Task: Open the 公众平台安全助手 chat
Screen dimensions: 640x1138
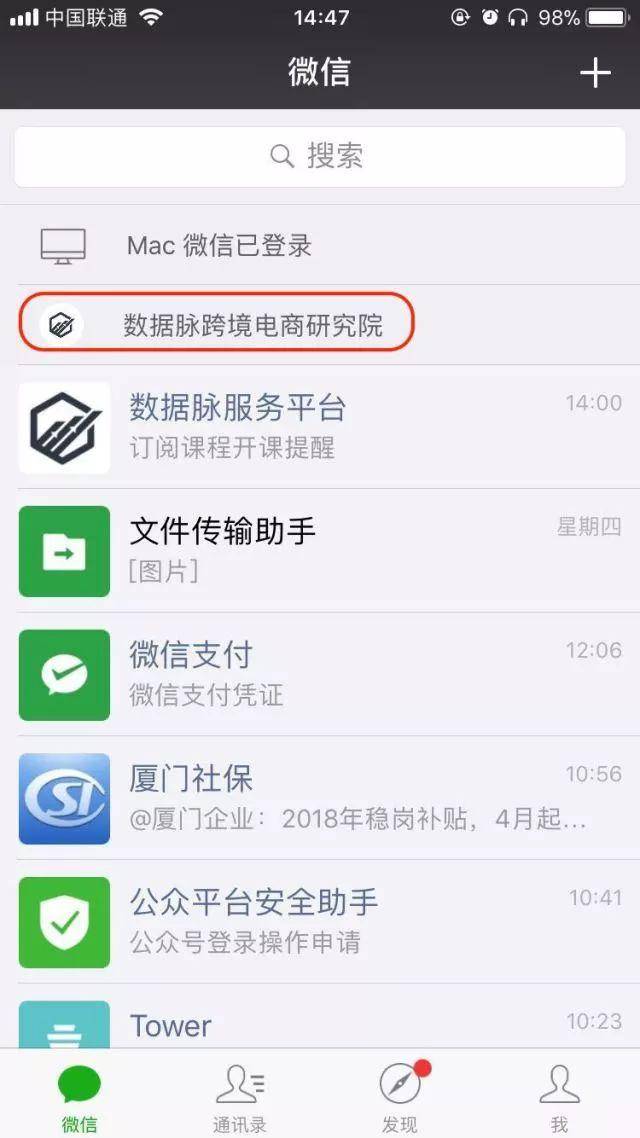Action: (320, 922)
